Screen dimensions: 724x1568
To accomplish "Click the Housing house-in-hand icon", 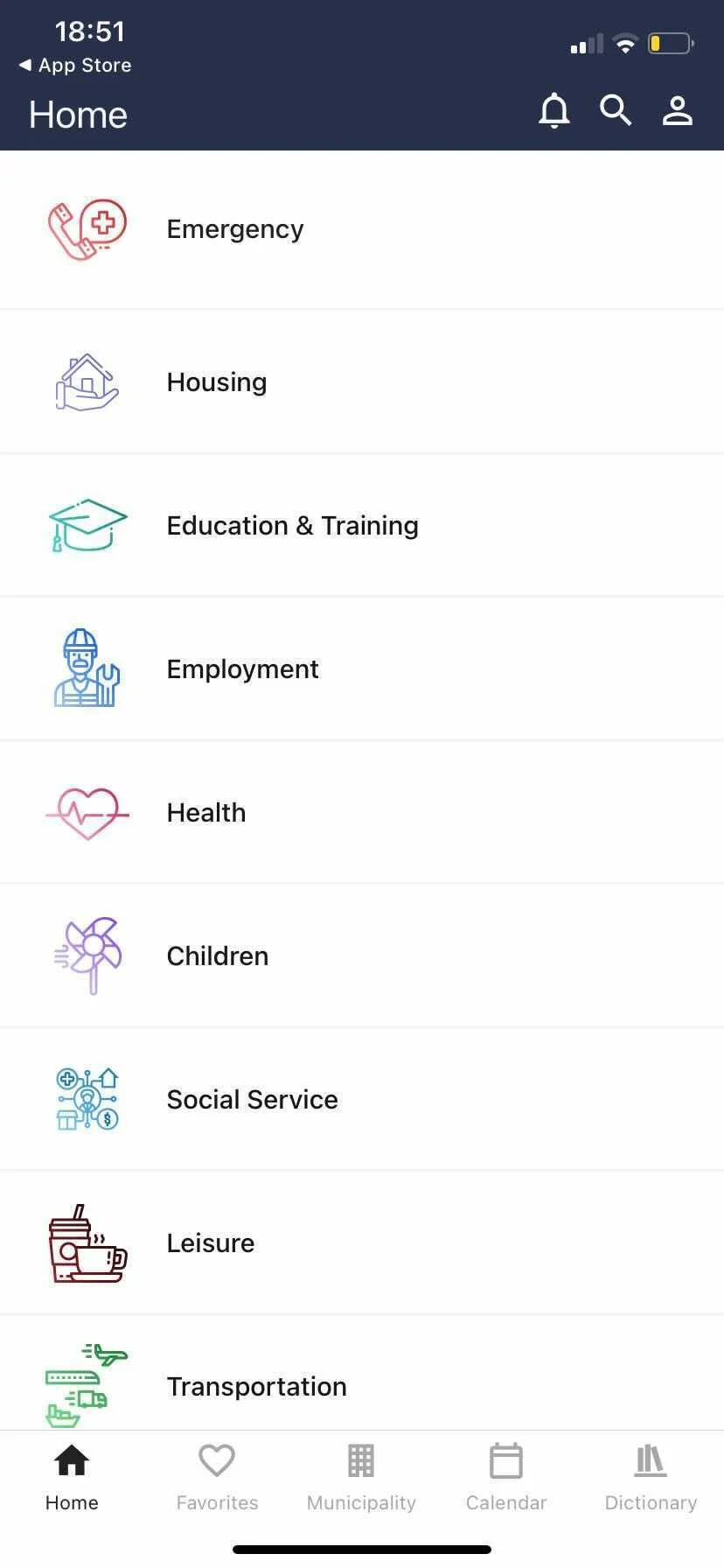I will click(x=86, y=381).
